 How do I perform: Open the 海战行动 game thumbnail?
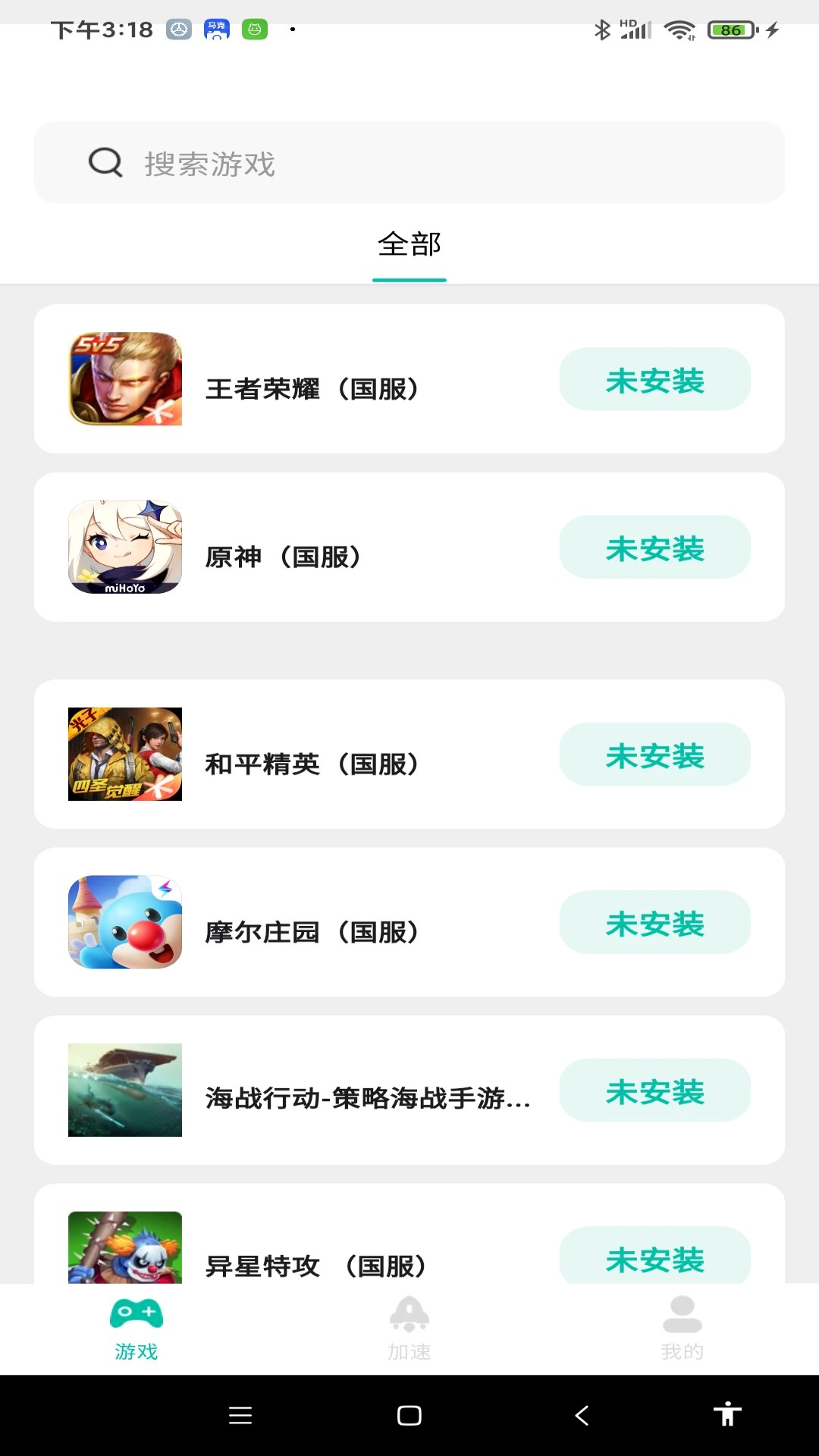[124, 1090]
